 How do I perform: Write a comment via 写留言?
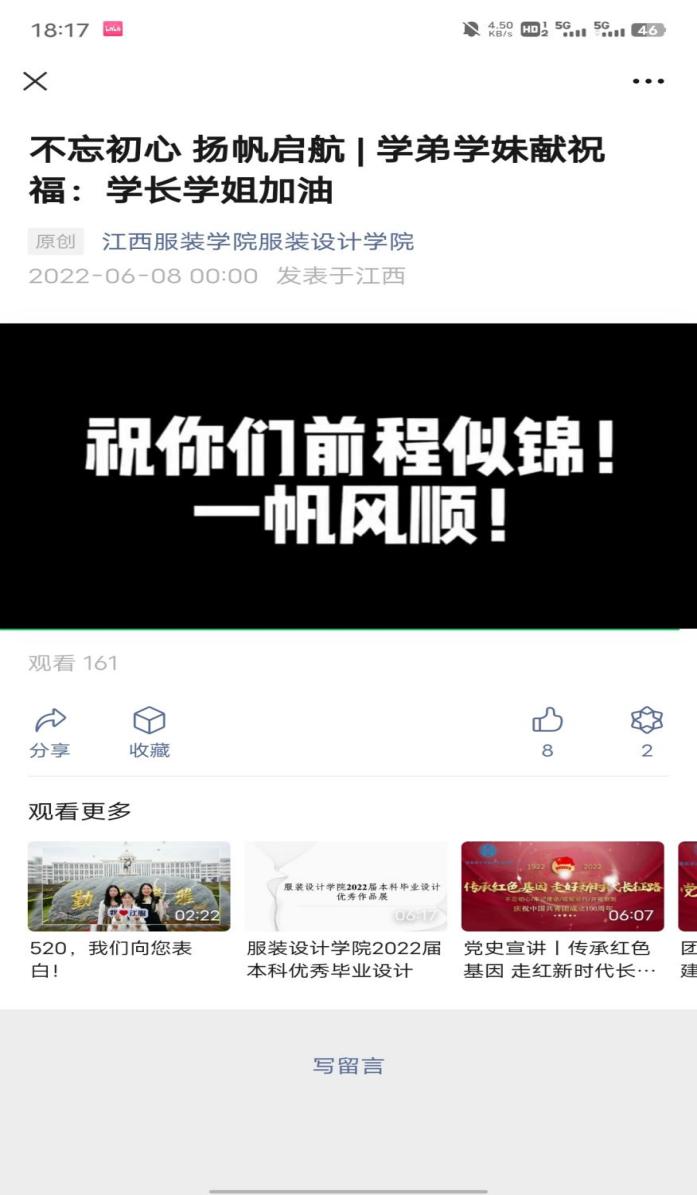pyautogui.click(x=348, y=1066)
